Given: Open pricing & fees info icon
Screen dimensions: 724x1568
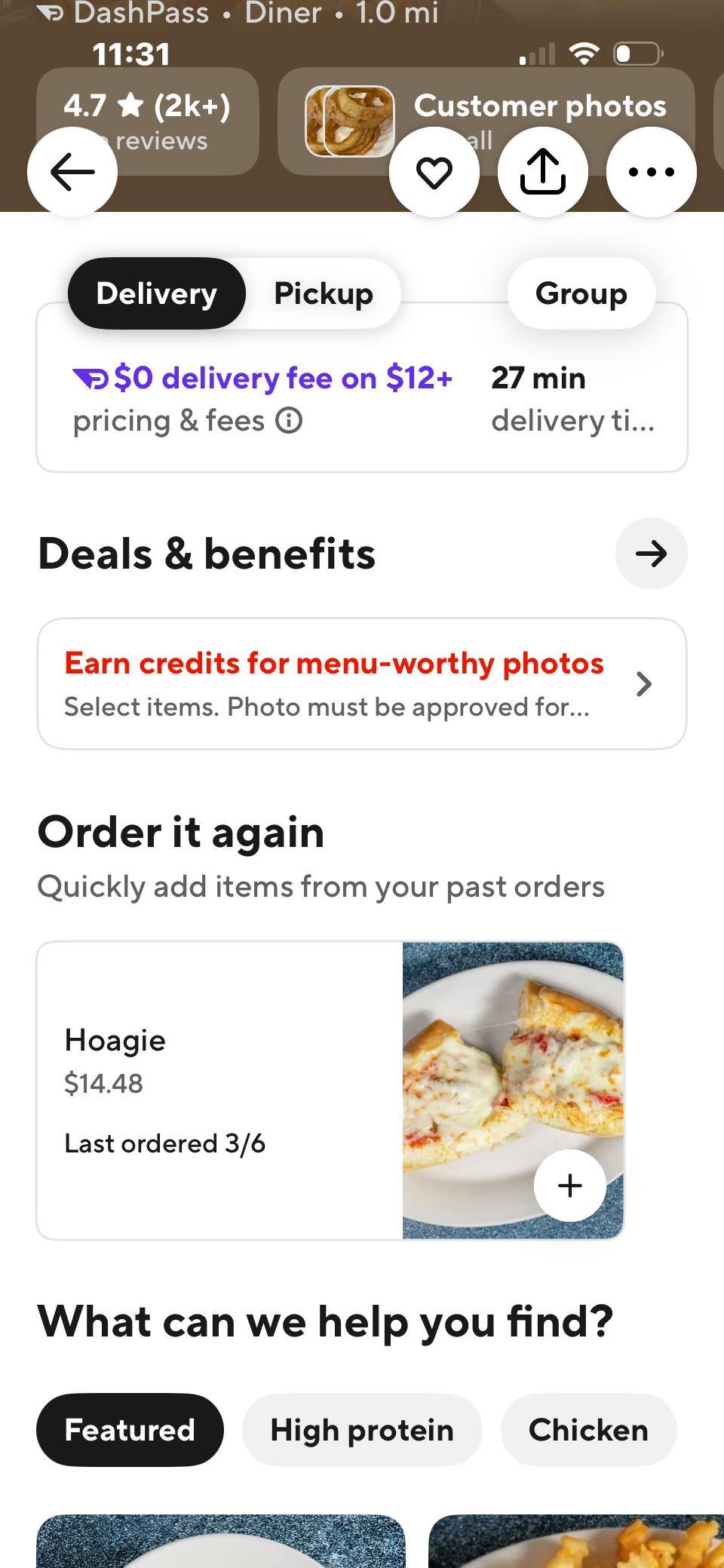Looking at the screenshot, I should (290, 421).
